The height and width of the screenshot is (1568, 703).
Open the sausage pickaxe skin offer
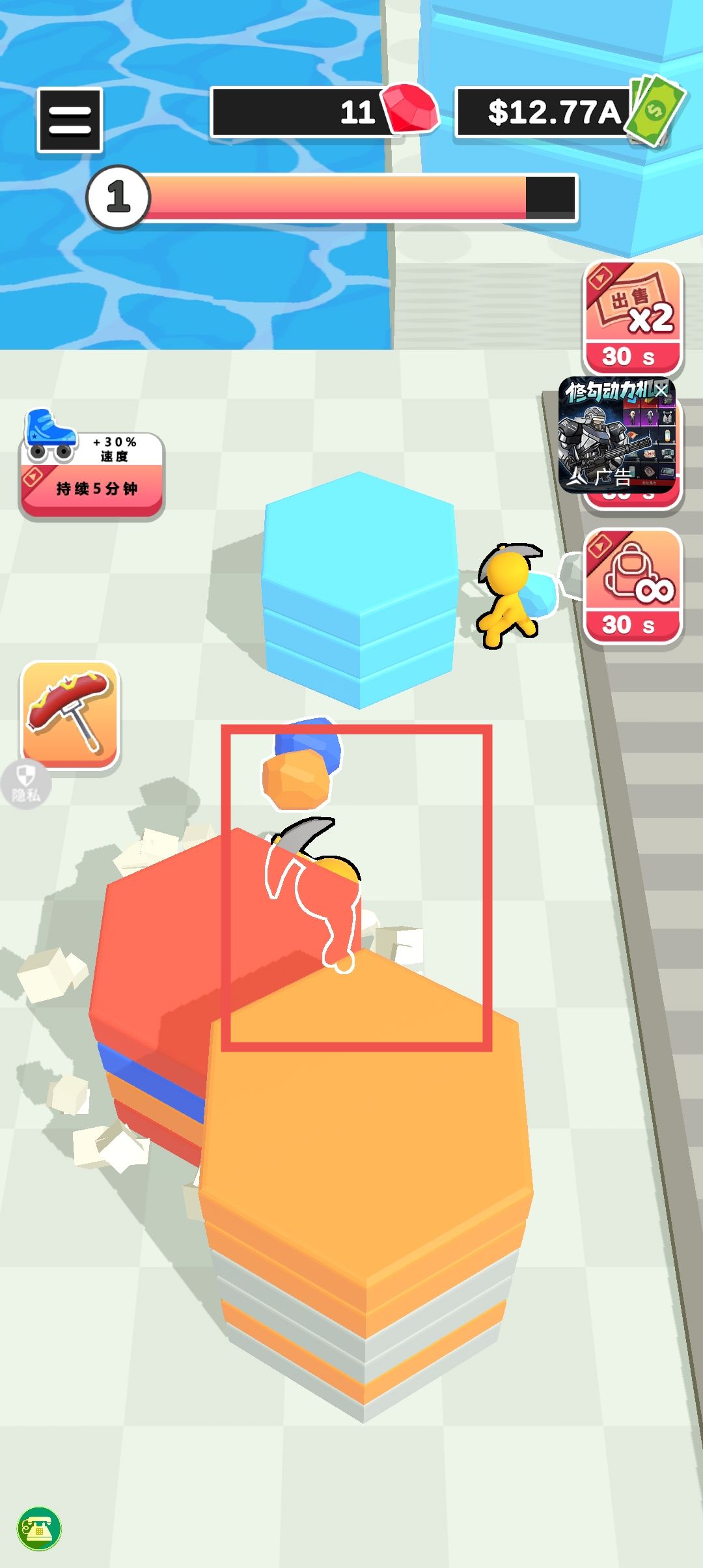(x=70, y=714)
